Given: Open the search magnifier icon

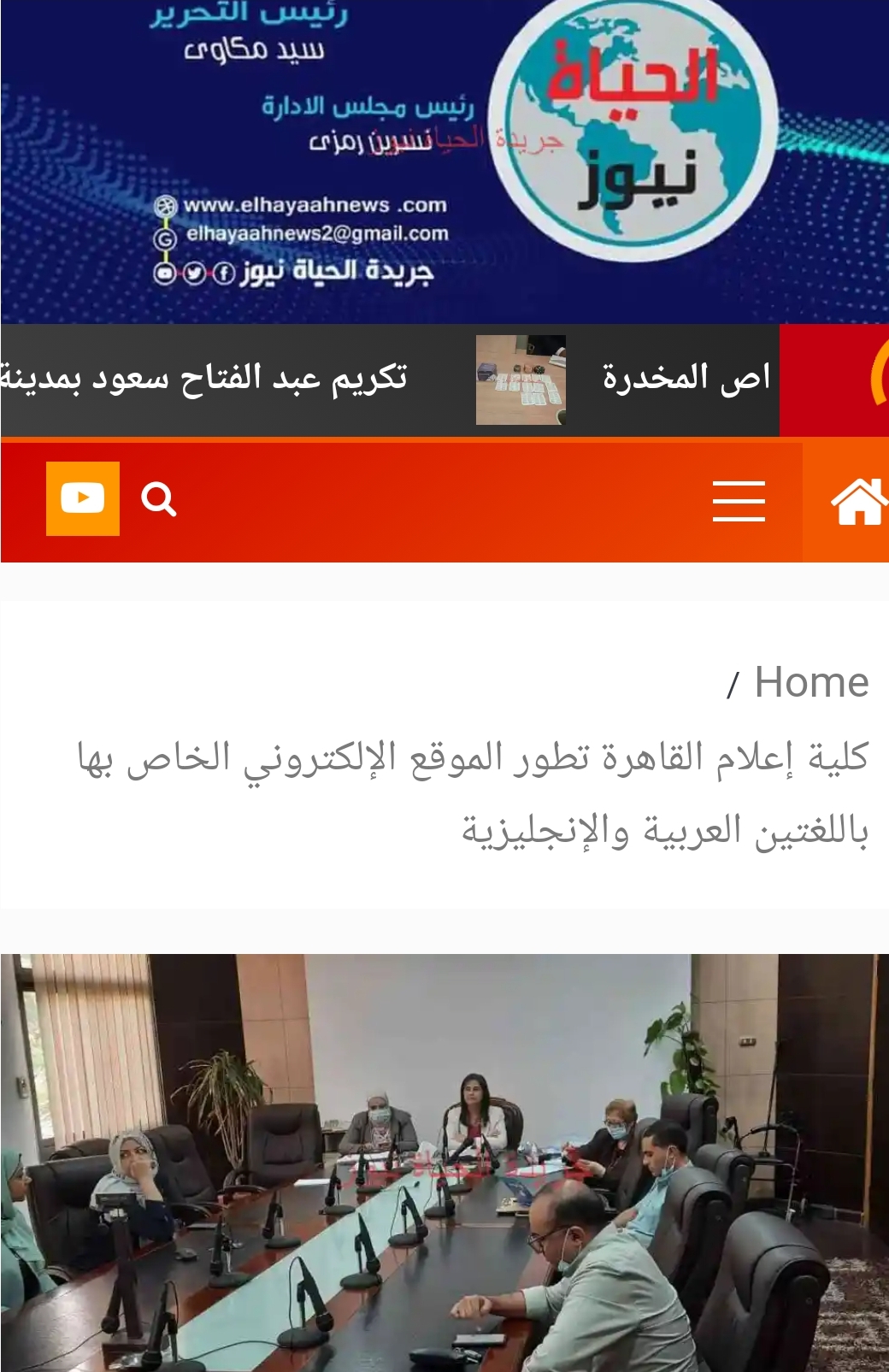Looking at the screenshot, I should tap(158, 499).
